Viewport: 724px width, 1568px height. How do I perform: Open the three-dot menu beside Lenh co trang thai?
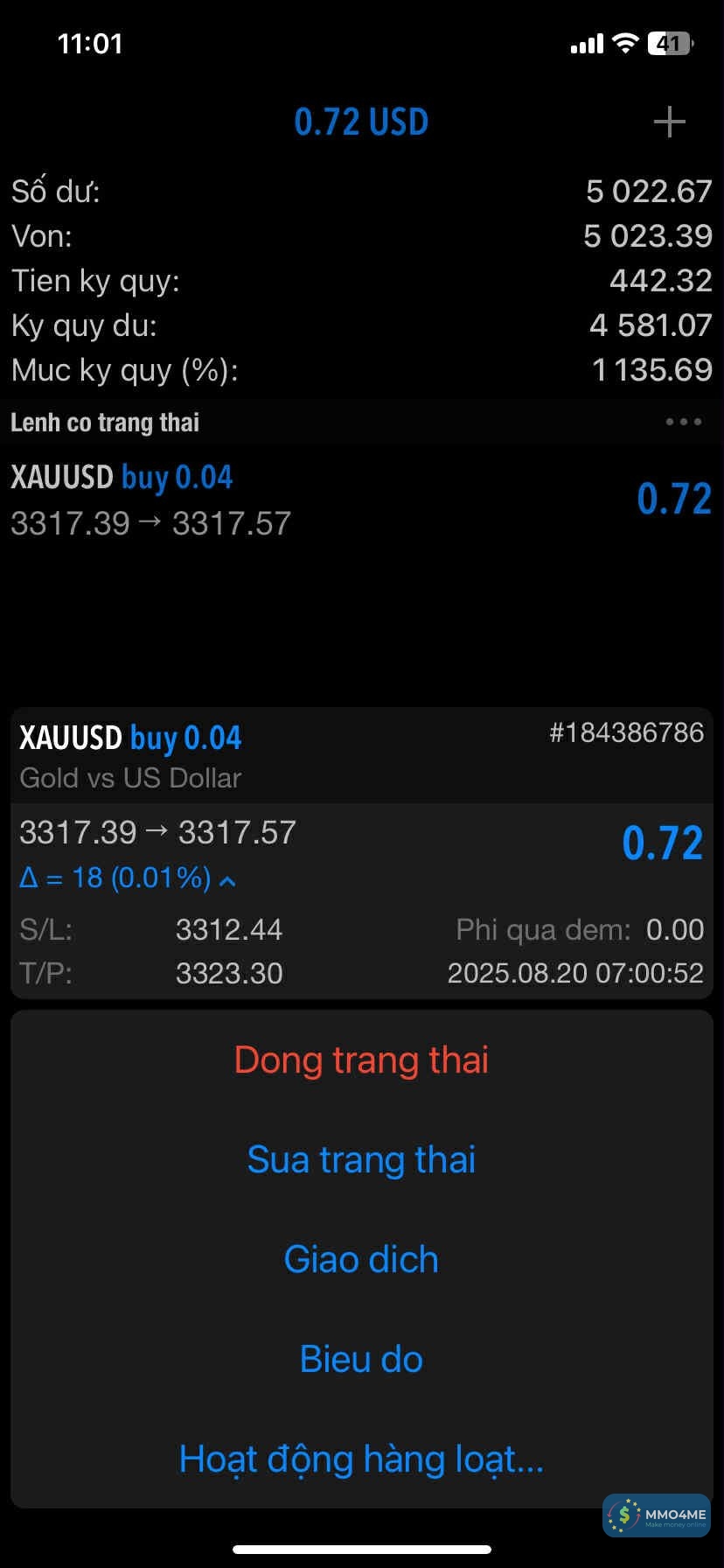click(683, 422)
